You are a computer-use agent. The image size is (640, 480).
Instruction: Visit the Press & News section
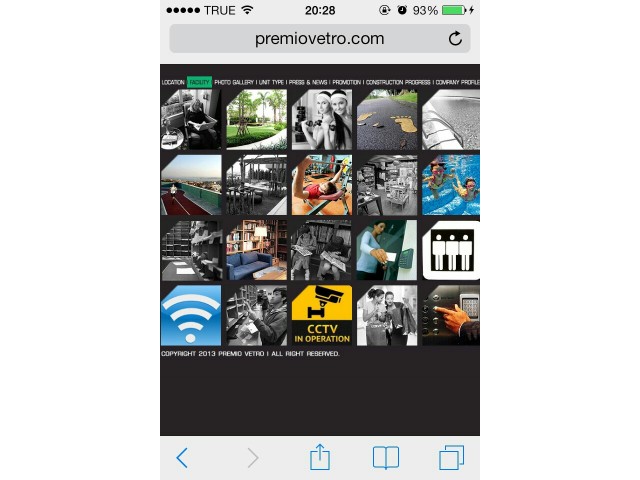[308, 82]
